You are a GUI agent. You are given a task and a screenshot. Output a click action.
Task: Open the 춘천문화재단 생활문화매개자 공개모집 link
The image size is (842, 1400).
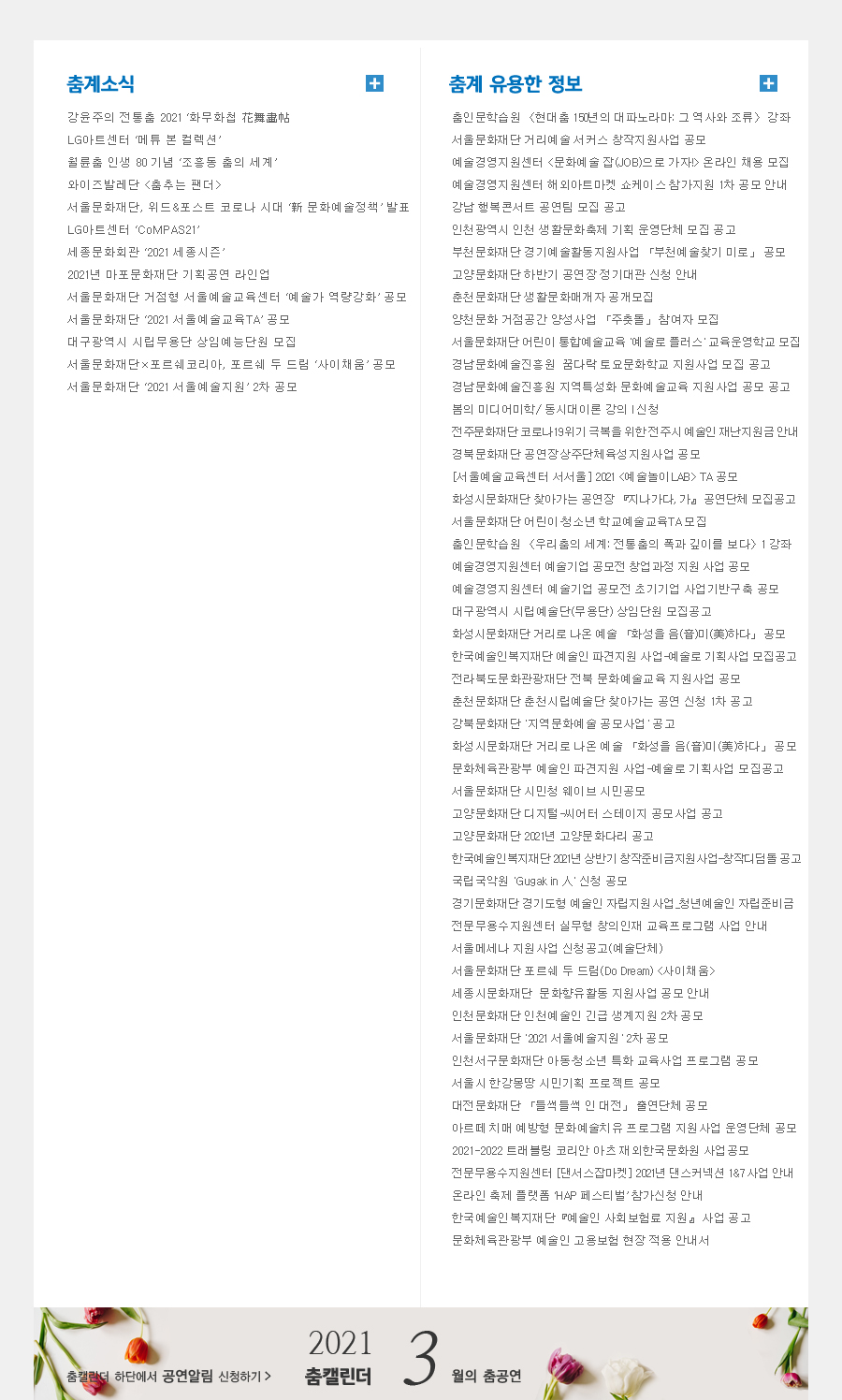553,297
